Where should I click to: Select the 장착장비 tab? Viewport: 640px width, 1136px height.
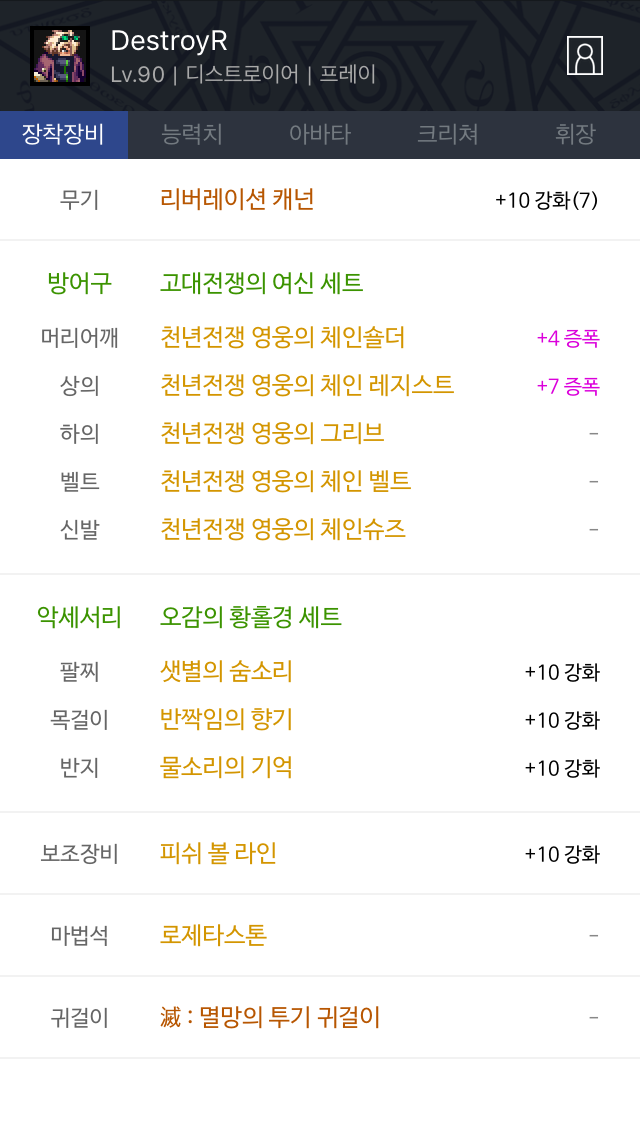click(x=64, y=134)
